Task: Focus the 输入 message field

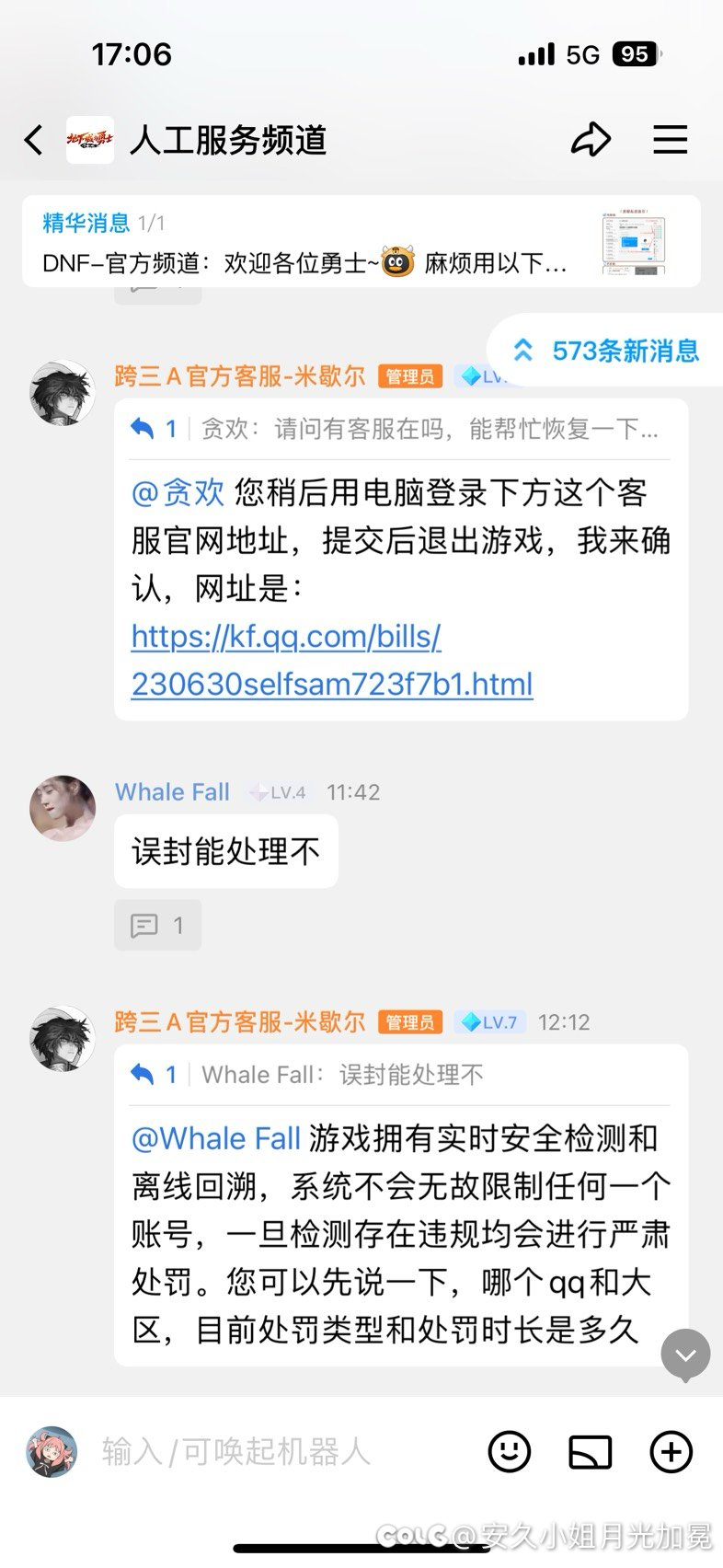Action: tap(276, 1452)
